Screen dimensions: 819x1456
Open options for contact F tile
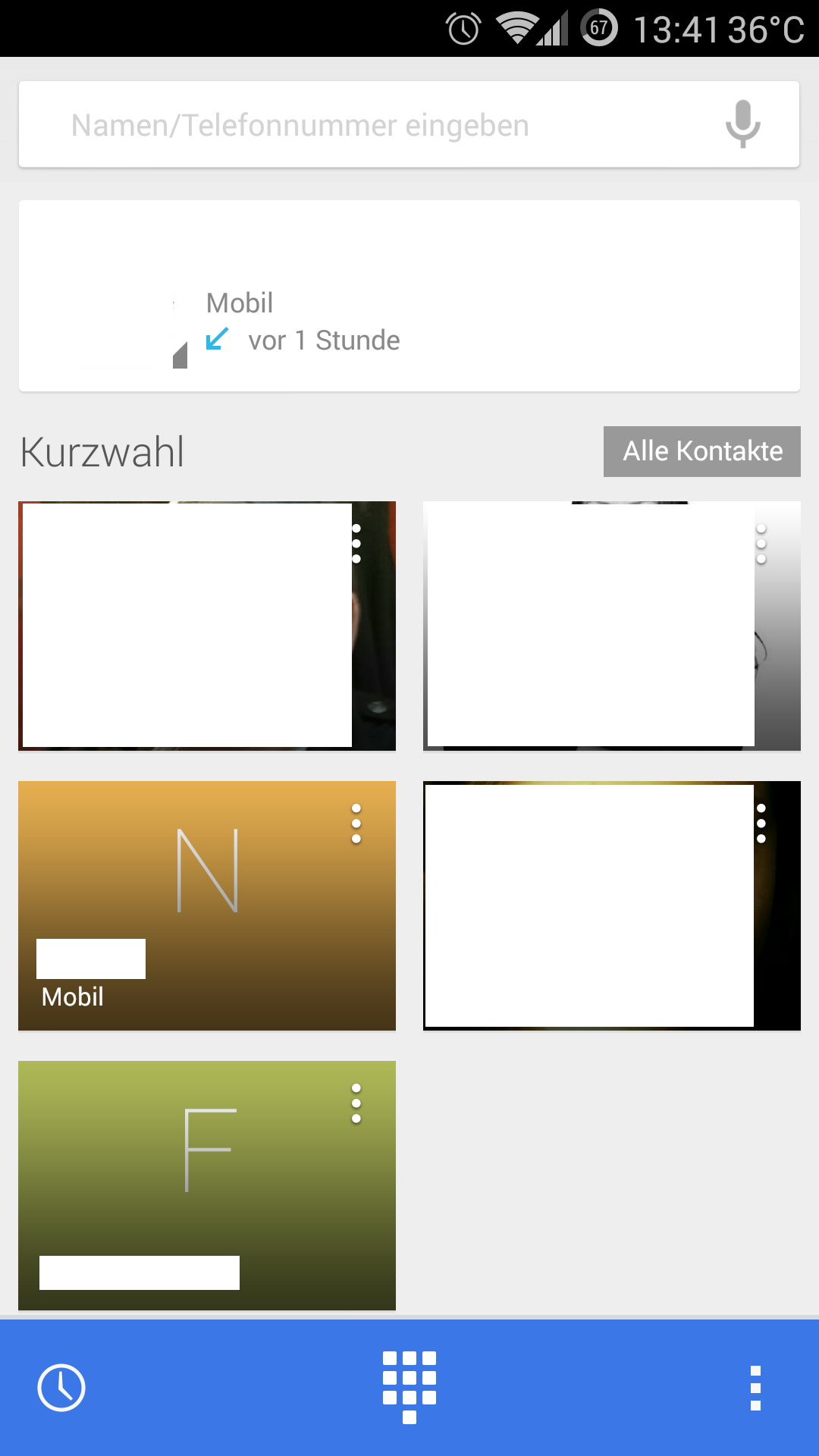coord(356,1103)
